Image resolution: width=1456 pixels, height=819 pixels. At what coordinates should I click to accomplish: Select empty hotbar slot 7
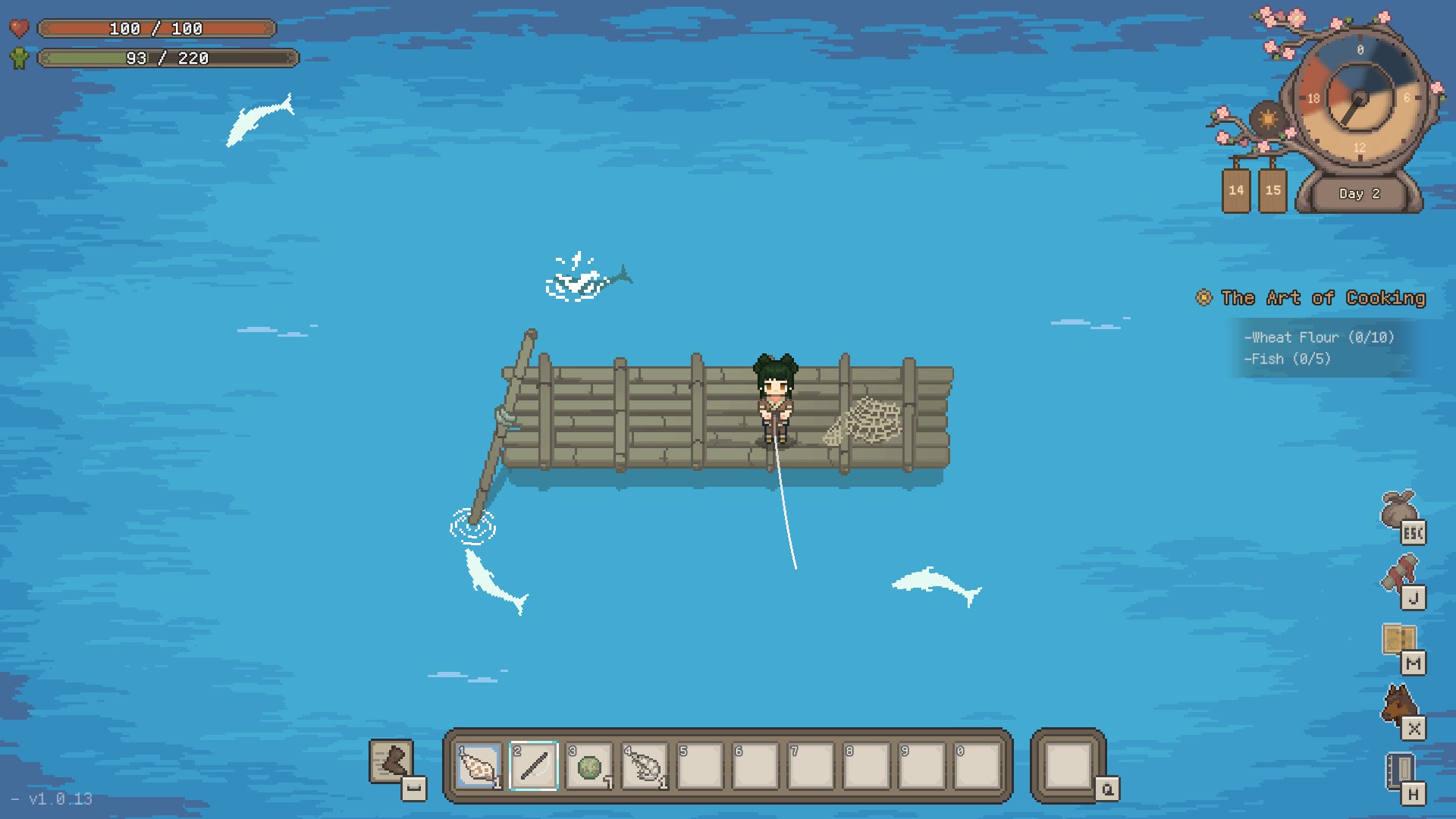(x=811, y=766)
